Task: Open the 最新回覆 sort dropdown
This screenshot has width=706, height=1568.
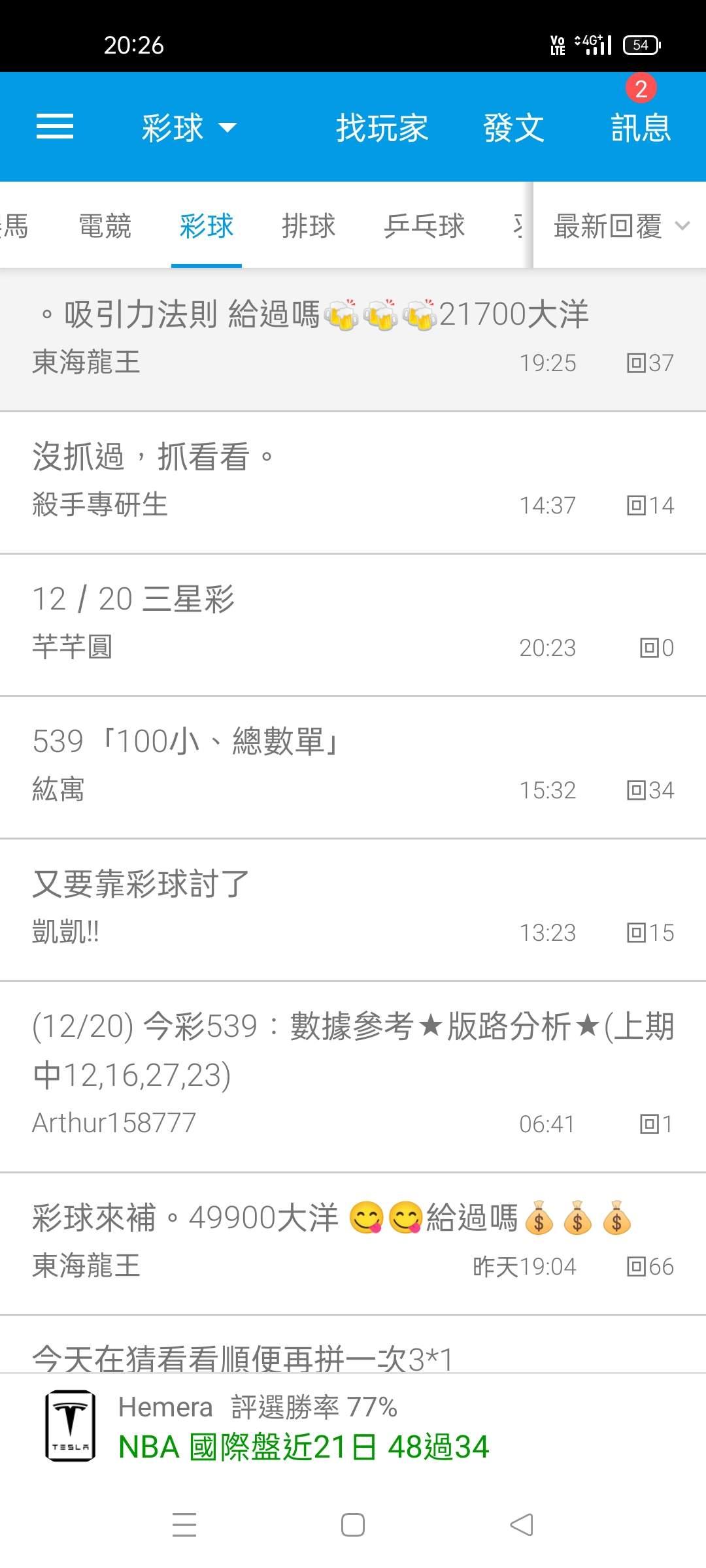Action: pyautogui.click(x=620, y=226)
